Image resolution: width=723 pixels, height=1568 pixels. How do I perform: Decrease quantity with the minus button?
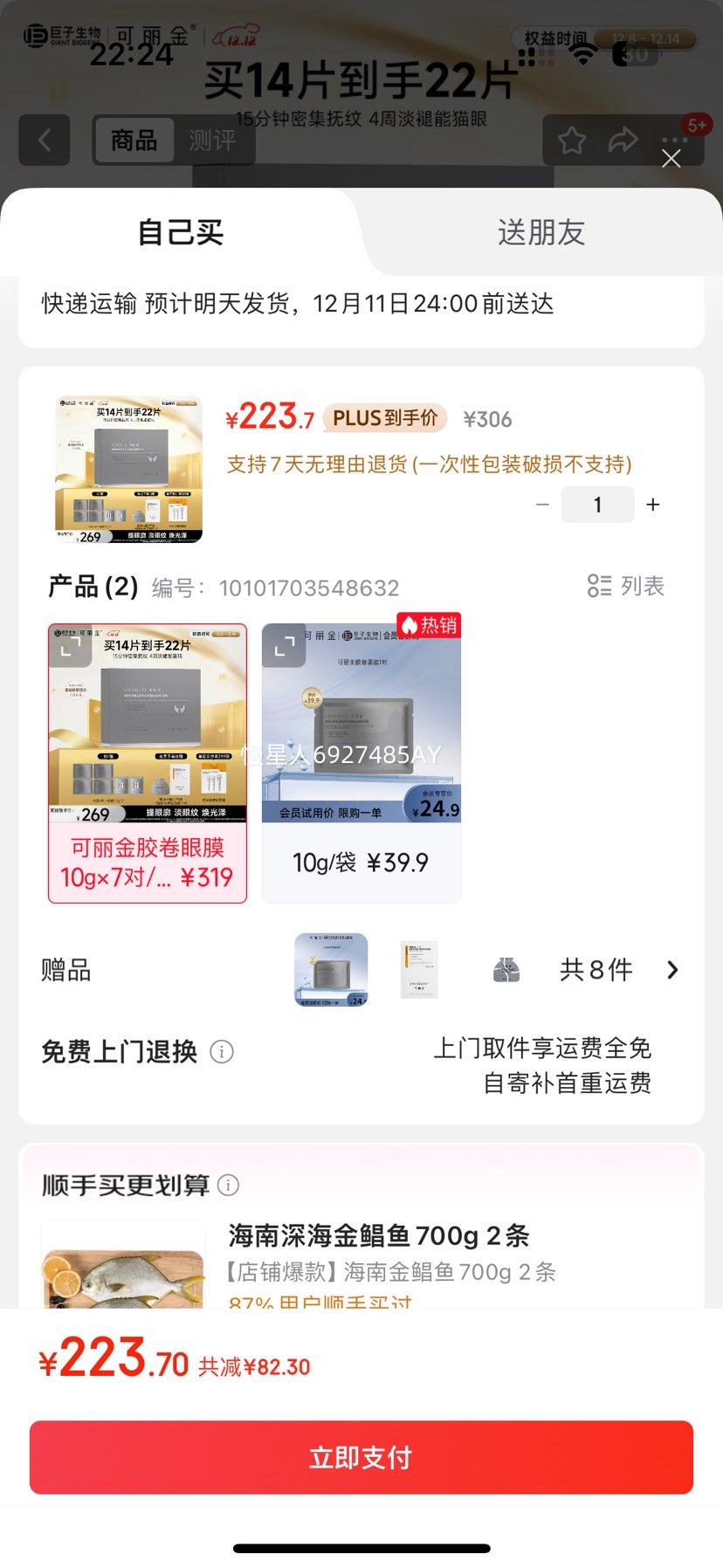pos(542,505)
